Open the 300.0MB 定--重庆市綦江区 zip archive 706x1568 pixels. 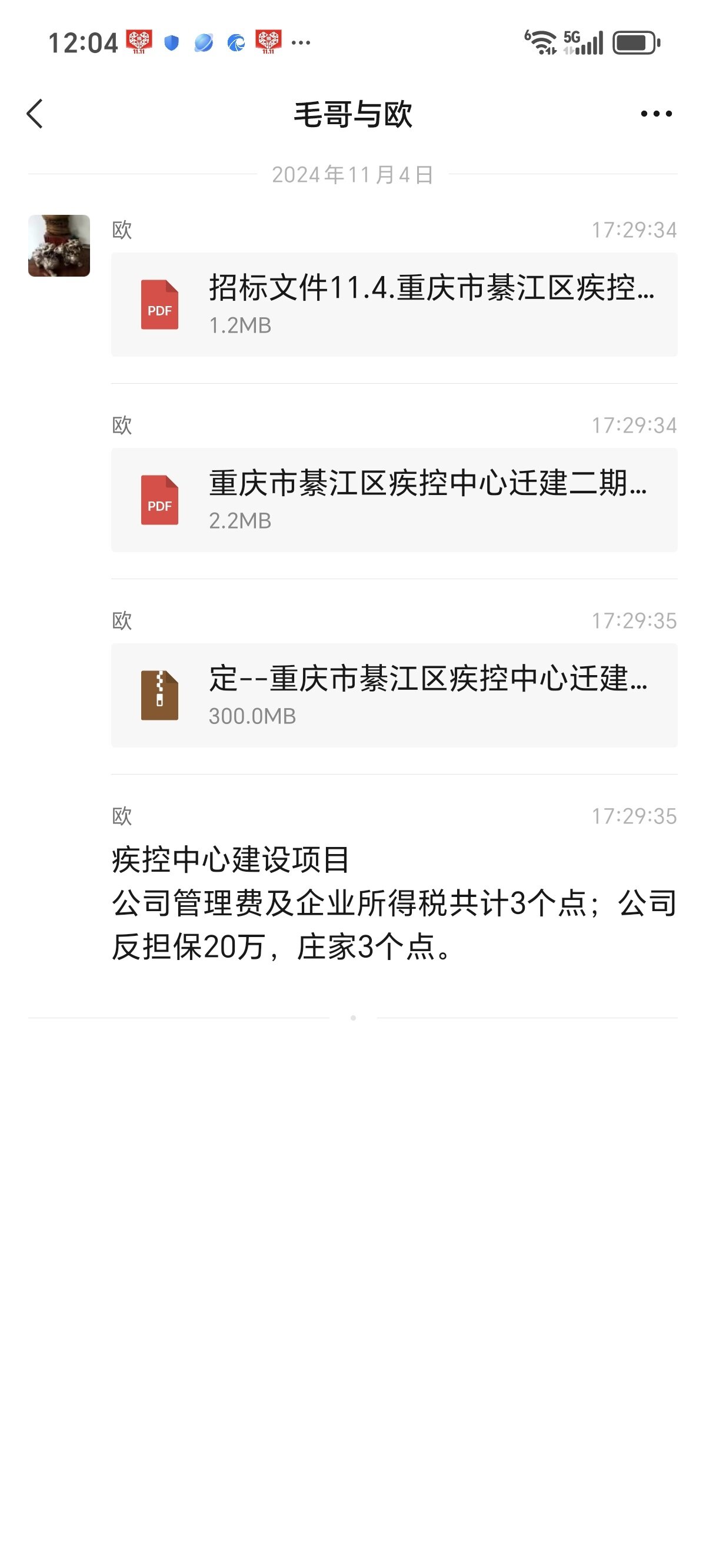tap(394, 695)
